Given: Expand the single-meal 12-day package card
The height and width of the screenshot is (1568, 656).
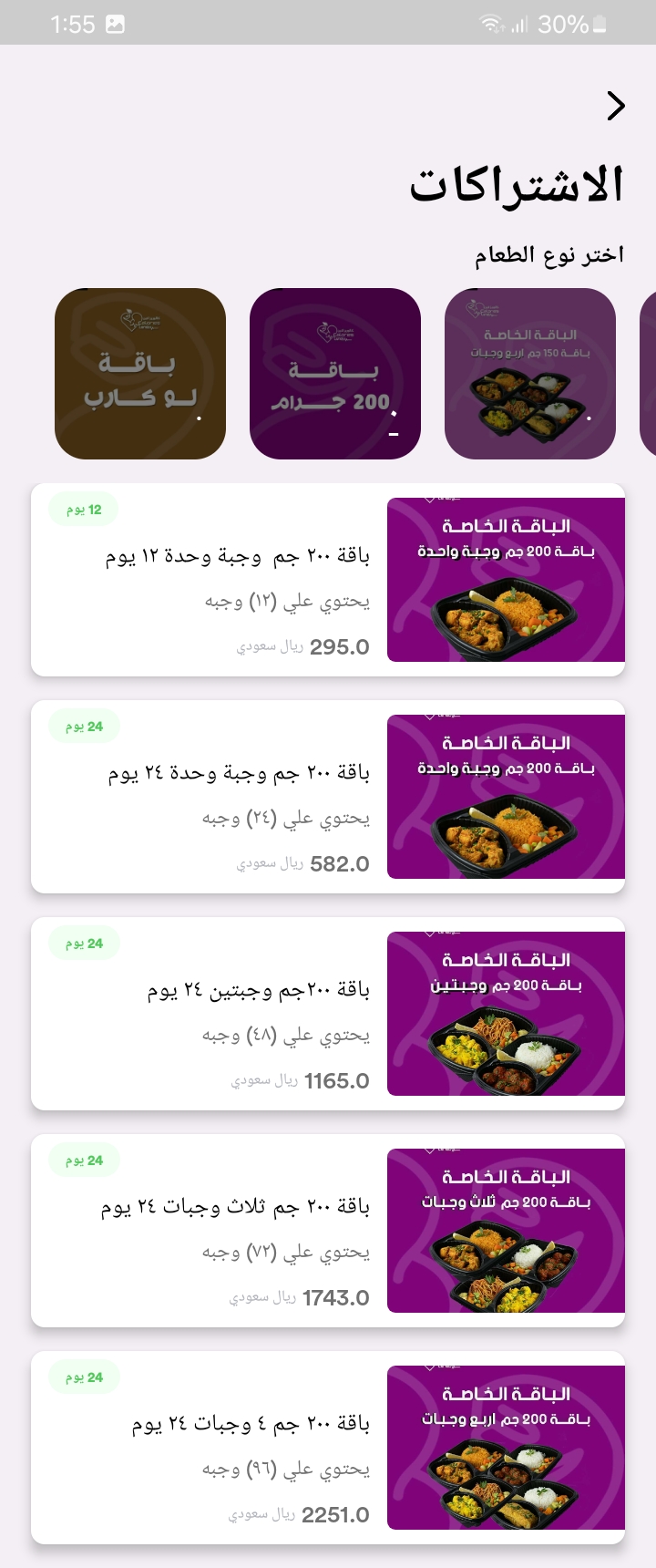Looking at the screenshot, I should pyautogui.click(x=328, y=580).
